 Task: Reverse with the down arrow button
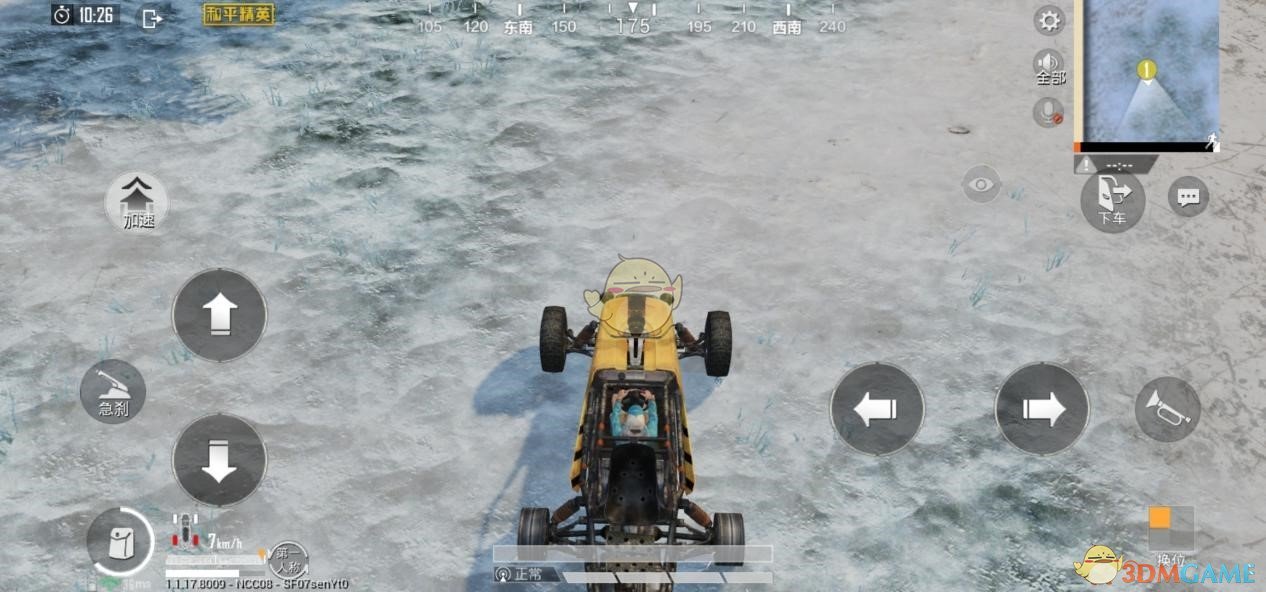point(219,460)
